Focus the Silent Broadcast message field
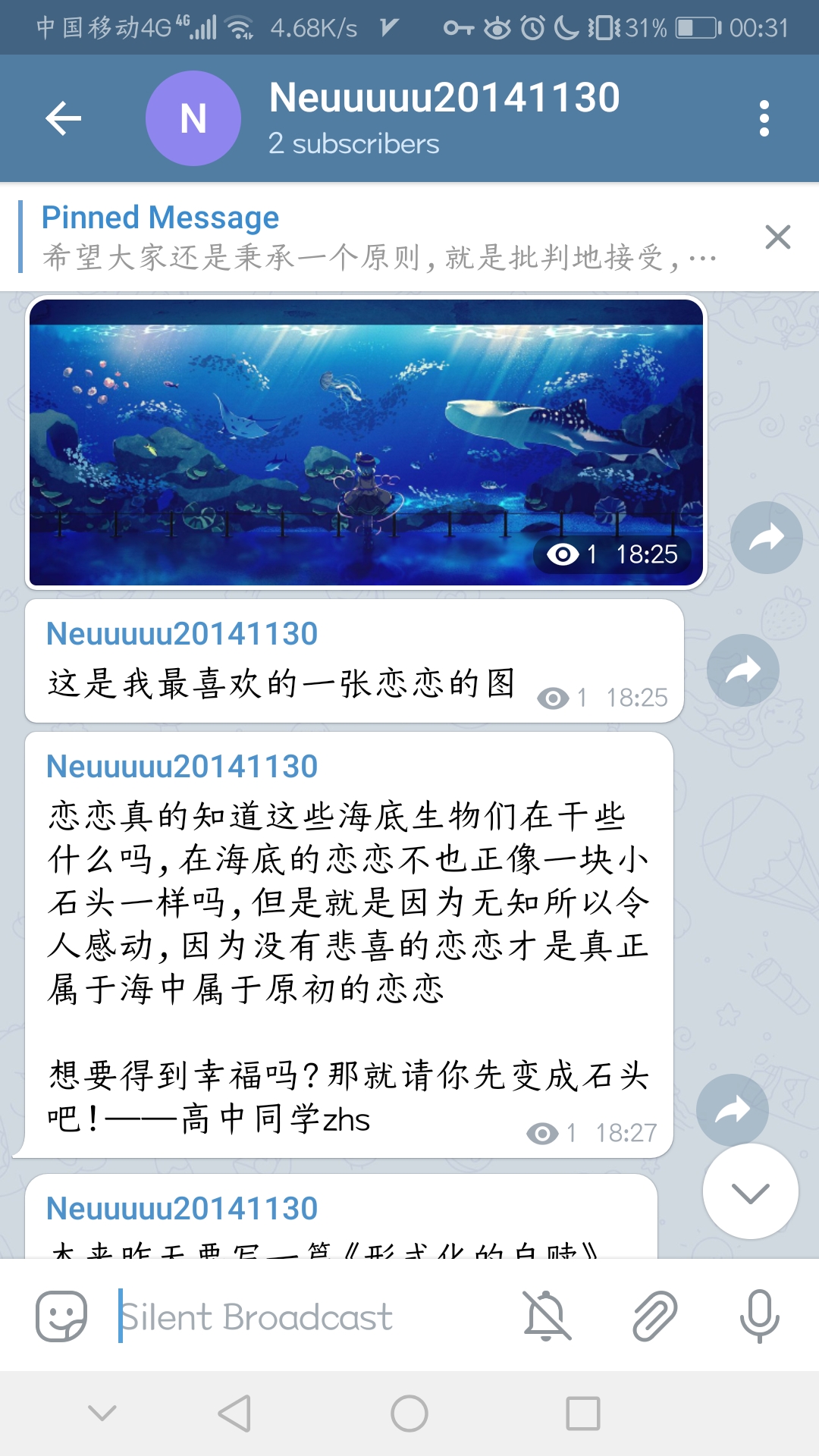Viewport: 819px width, 1456px height. 303,1316
